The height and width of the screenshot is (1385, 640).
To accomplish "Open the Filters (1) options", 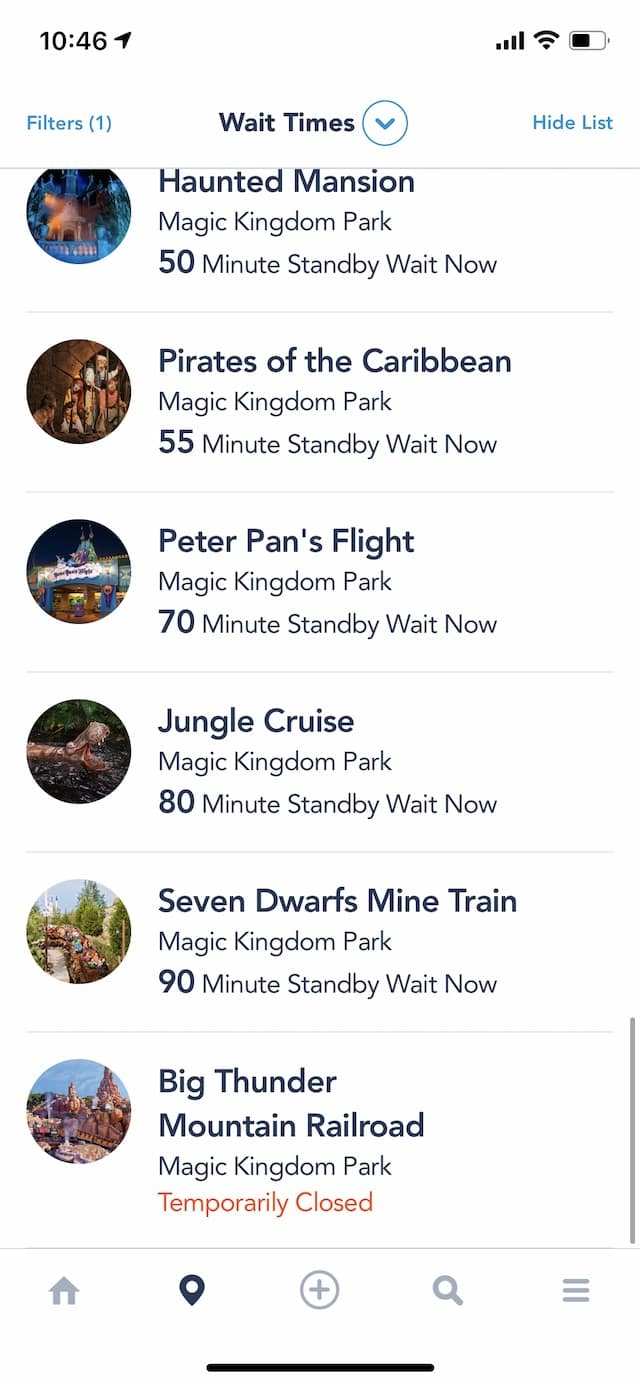I will click(69, 123).
